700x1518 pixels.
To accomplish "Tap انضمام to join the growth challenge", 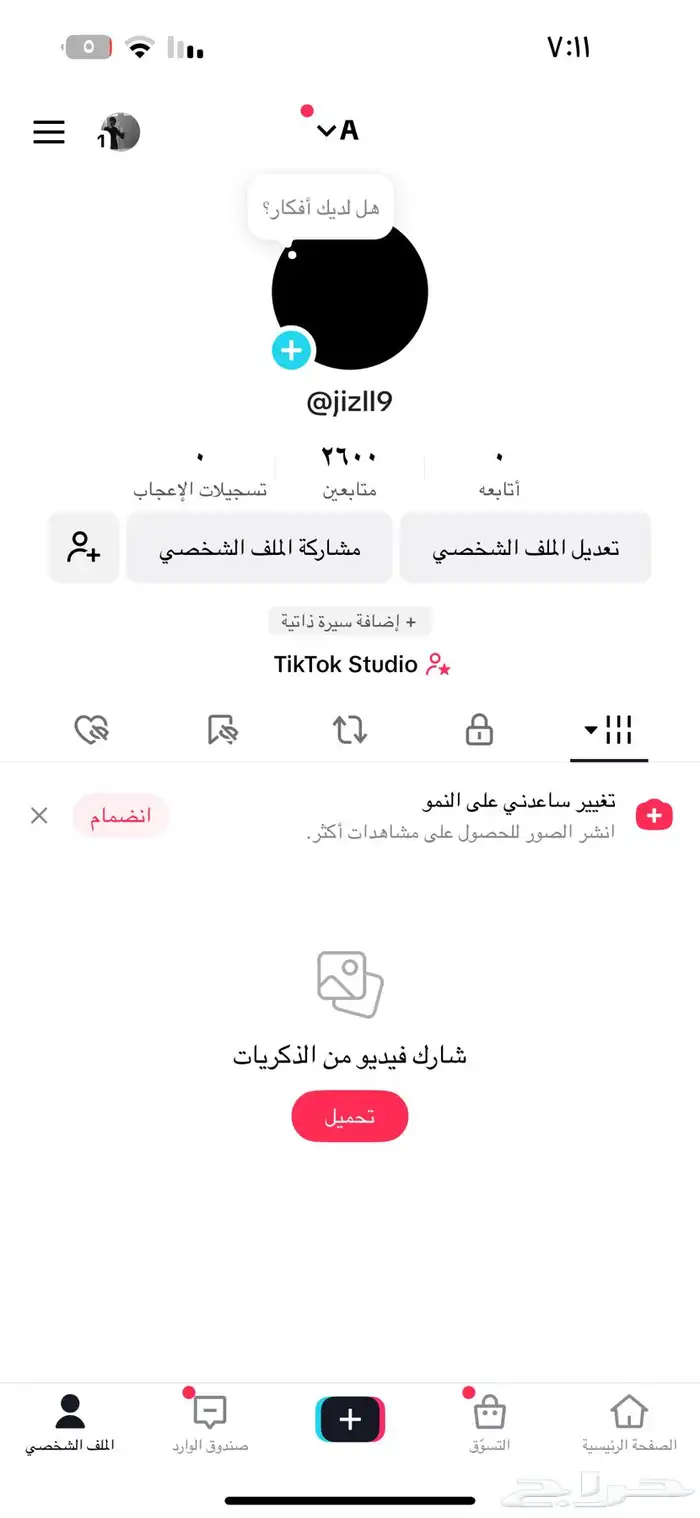I will pos(121,816).
